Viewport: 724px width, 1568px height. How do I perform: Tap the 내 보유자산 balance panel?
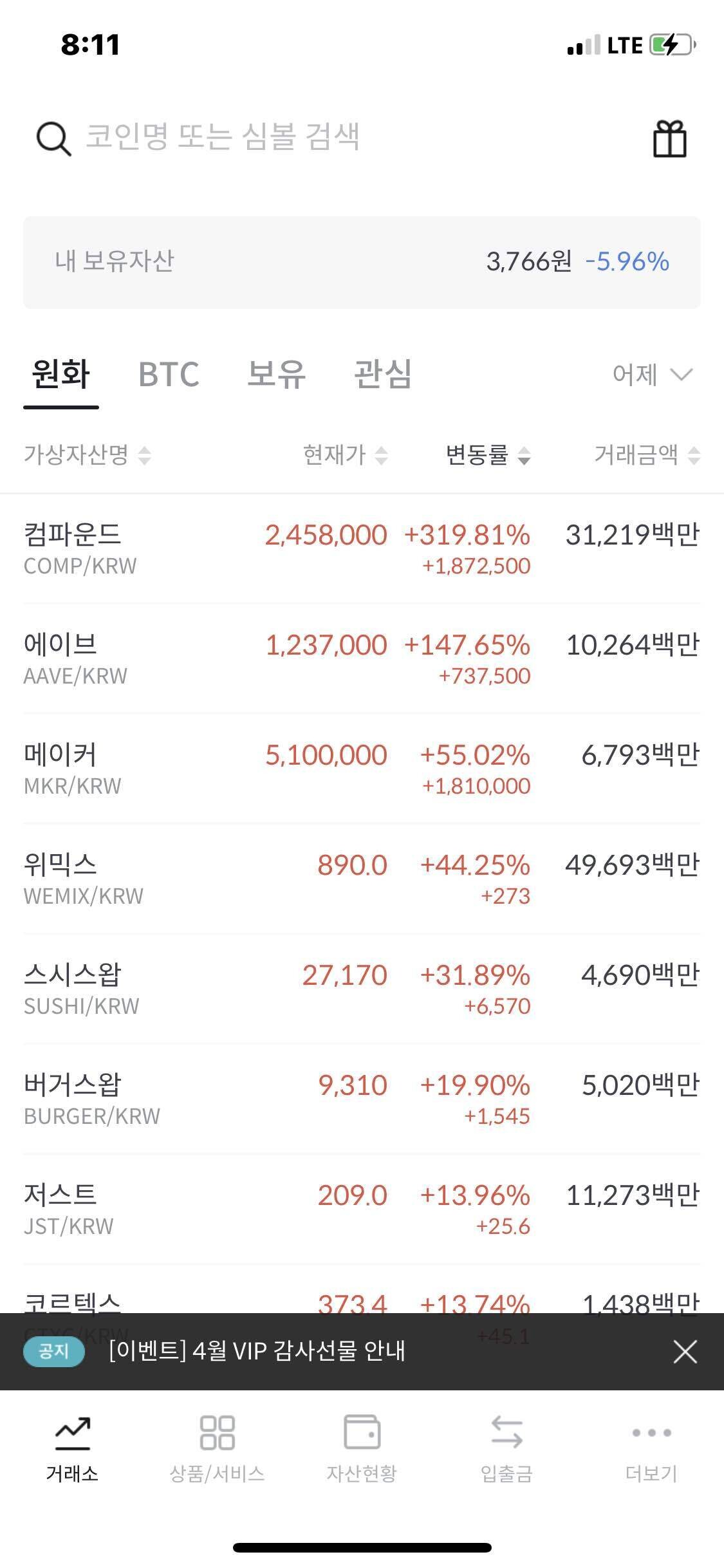[x=362, y=261]
